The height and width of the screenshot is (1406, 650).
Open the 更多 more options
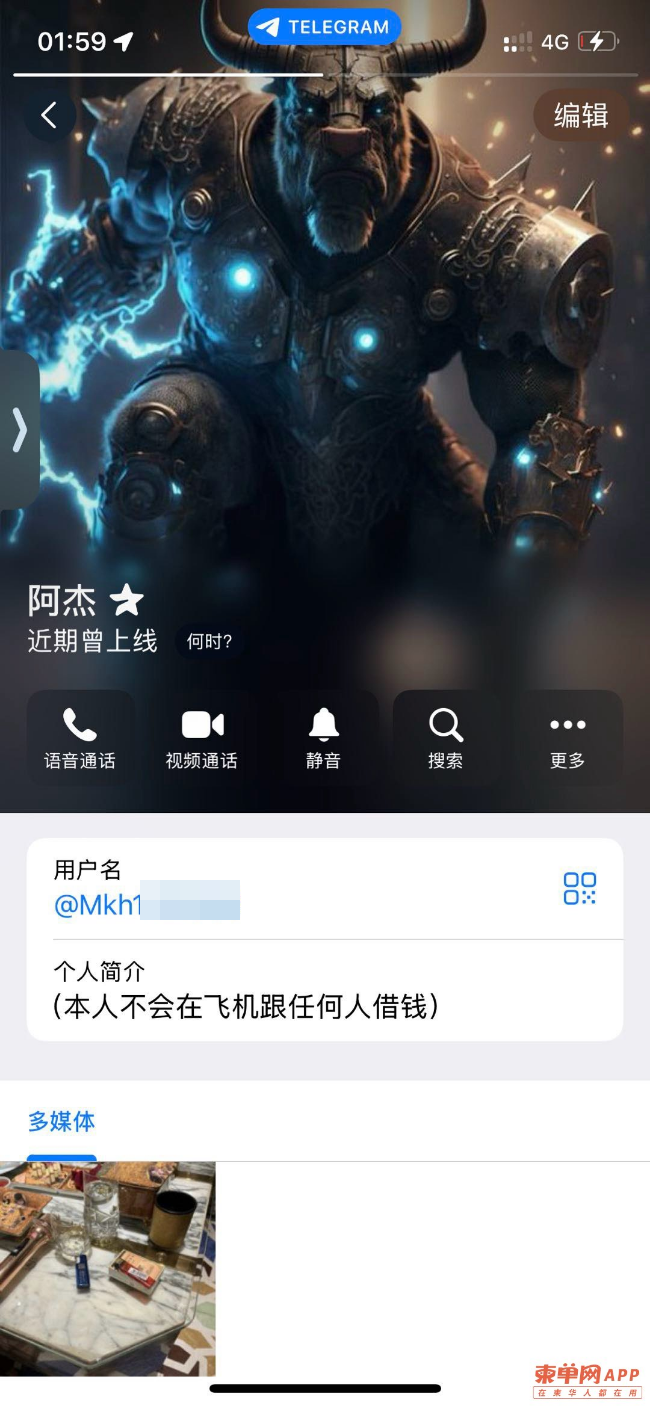coord(567,740)
